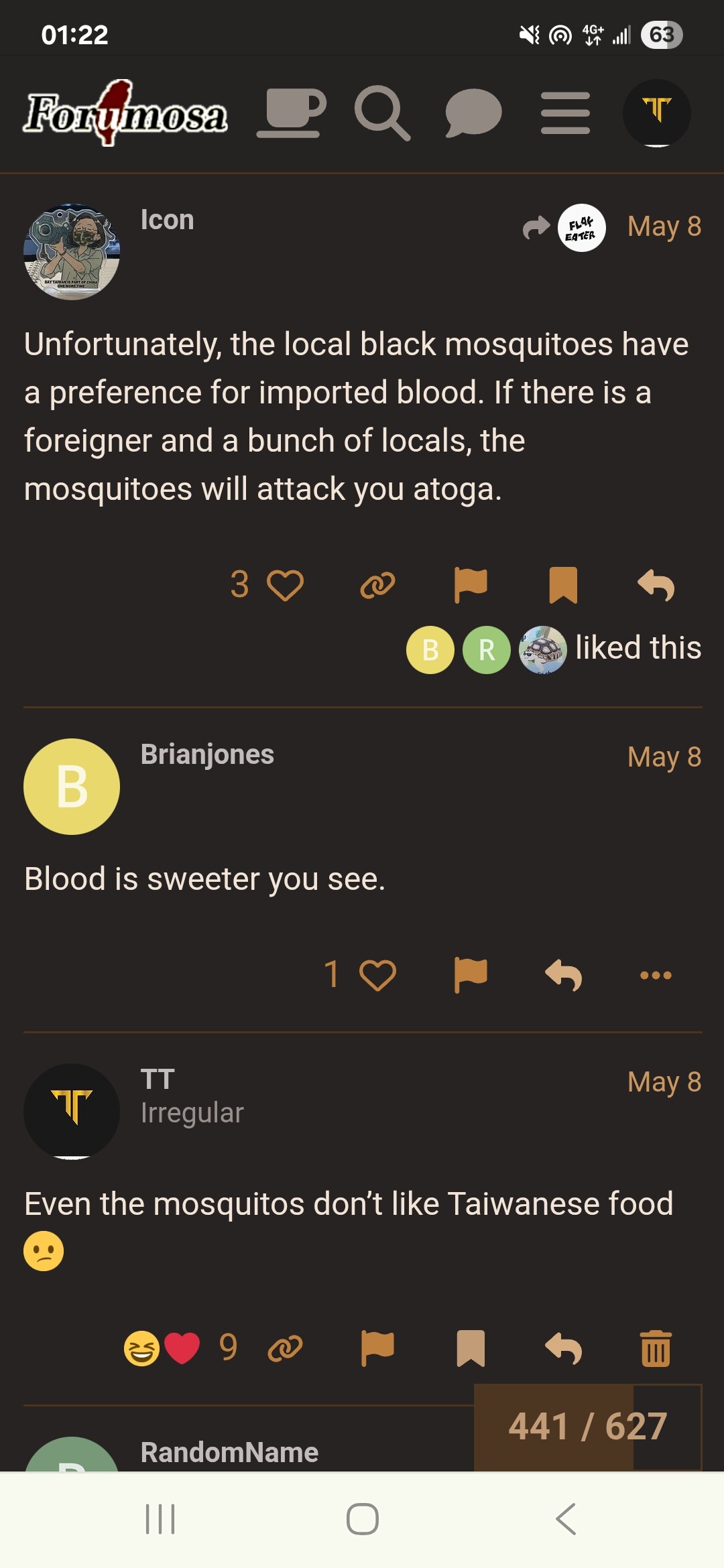Image resolution: width=724 pixels, height=1568 pixels.
Task: View Brianjones's profile name
Action: [207, 755]
